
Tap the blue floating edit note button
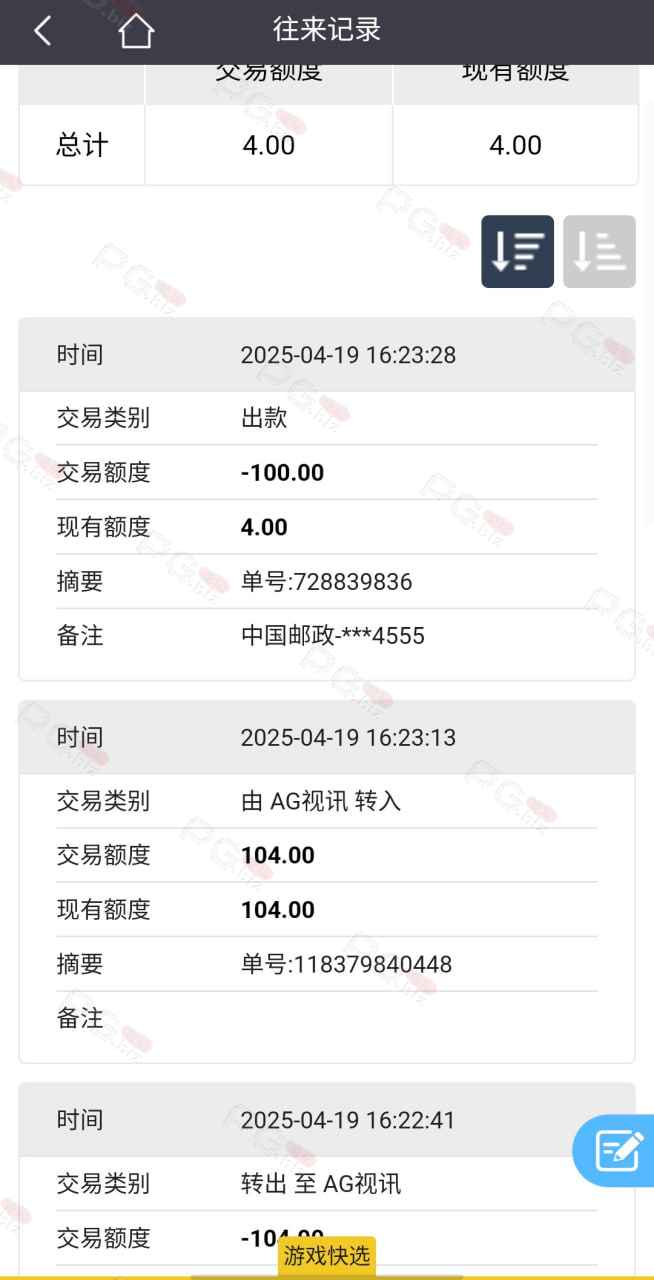point(615,1151)
